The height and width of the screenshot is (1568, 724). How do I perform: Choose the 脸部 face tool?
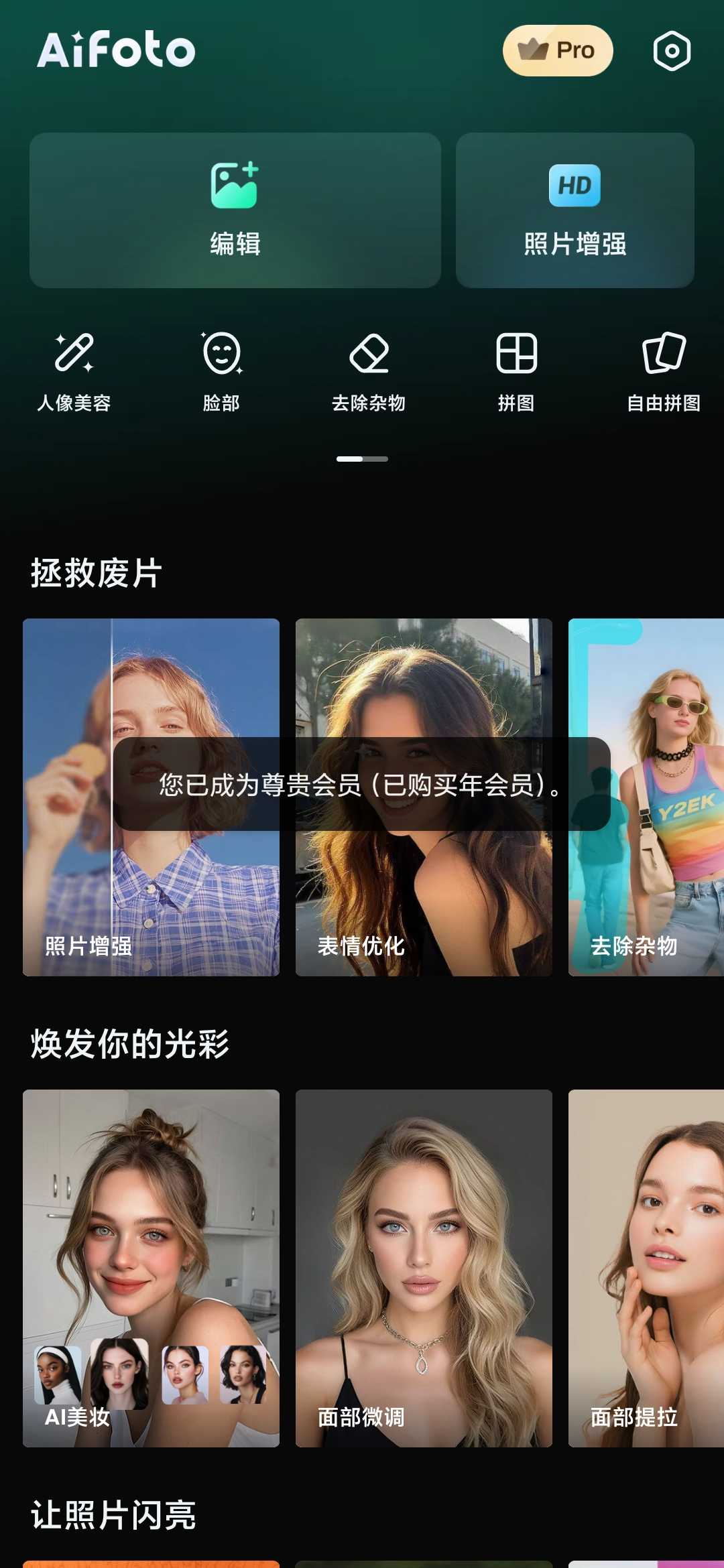(221, 371)
